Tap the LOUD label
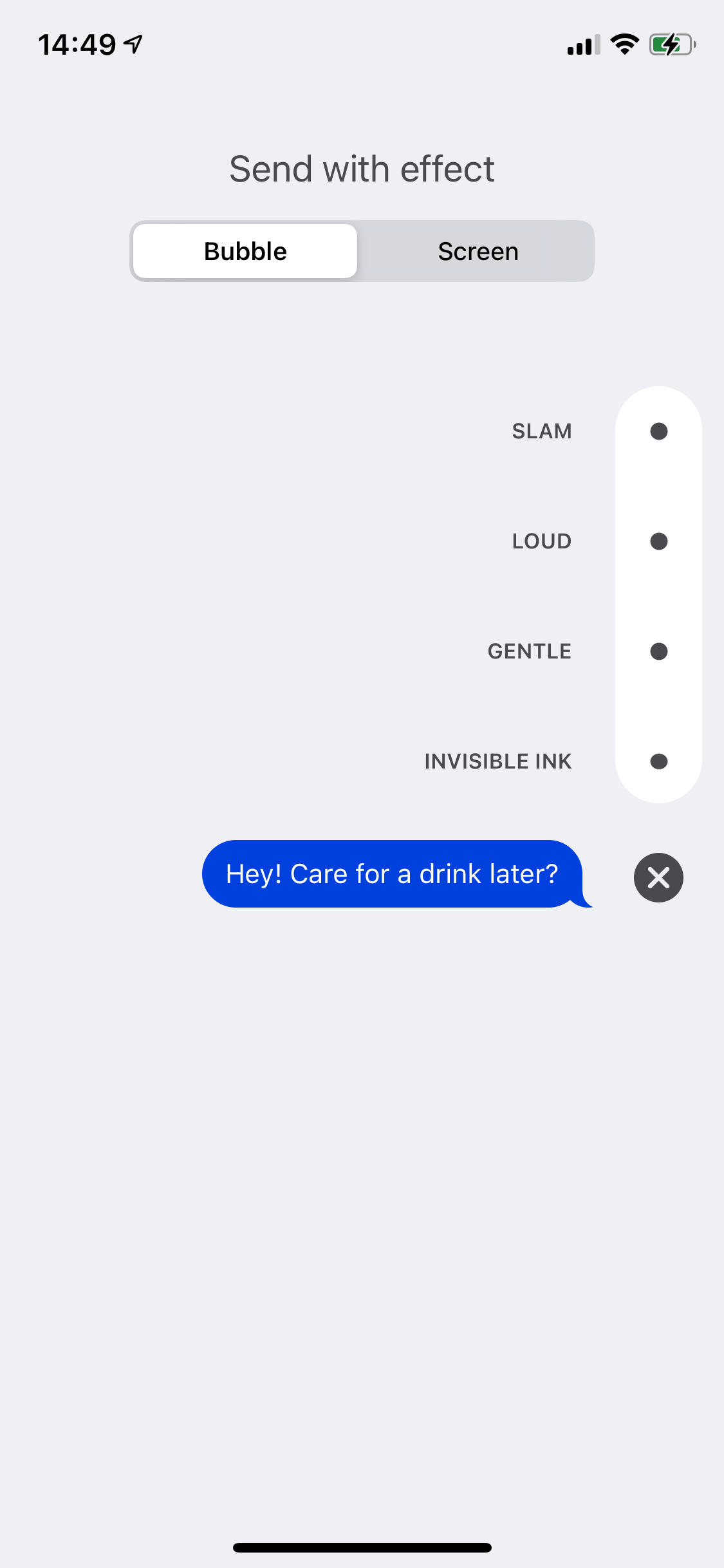 pyautogui.click(x=541, y=541)
